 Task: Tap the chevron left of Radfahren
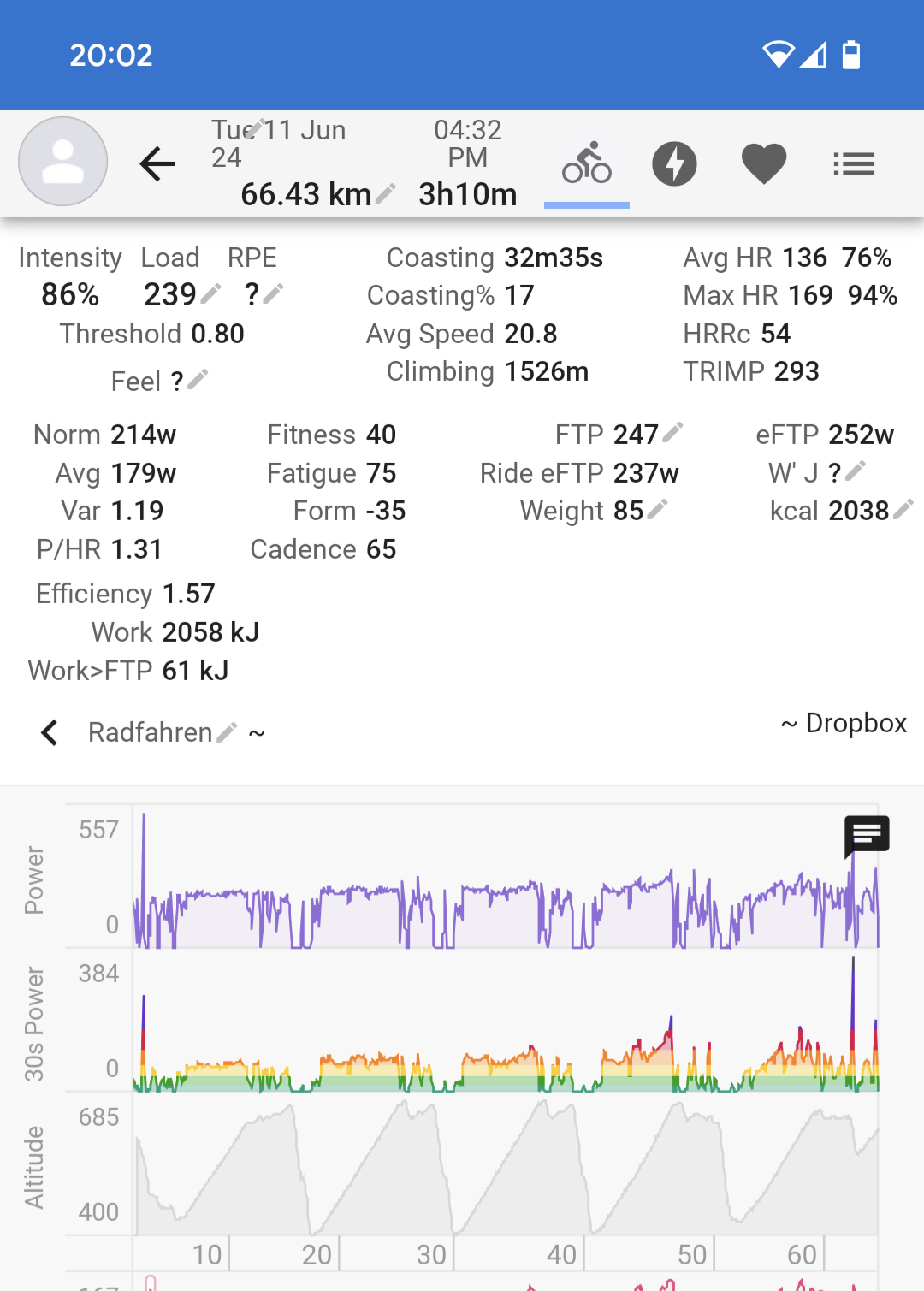50,732
